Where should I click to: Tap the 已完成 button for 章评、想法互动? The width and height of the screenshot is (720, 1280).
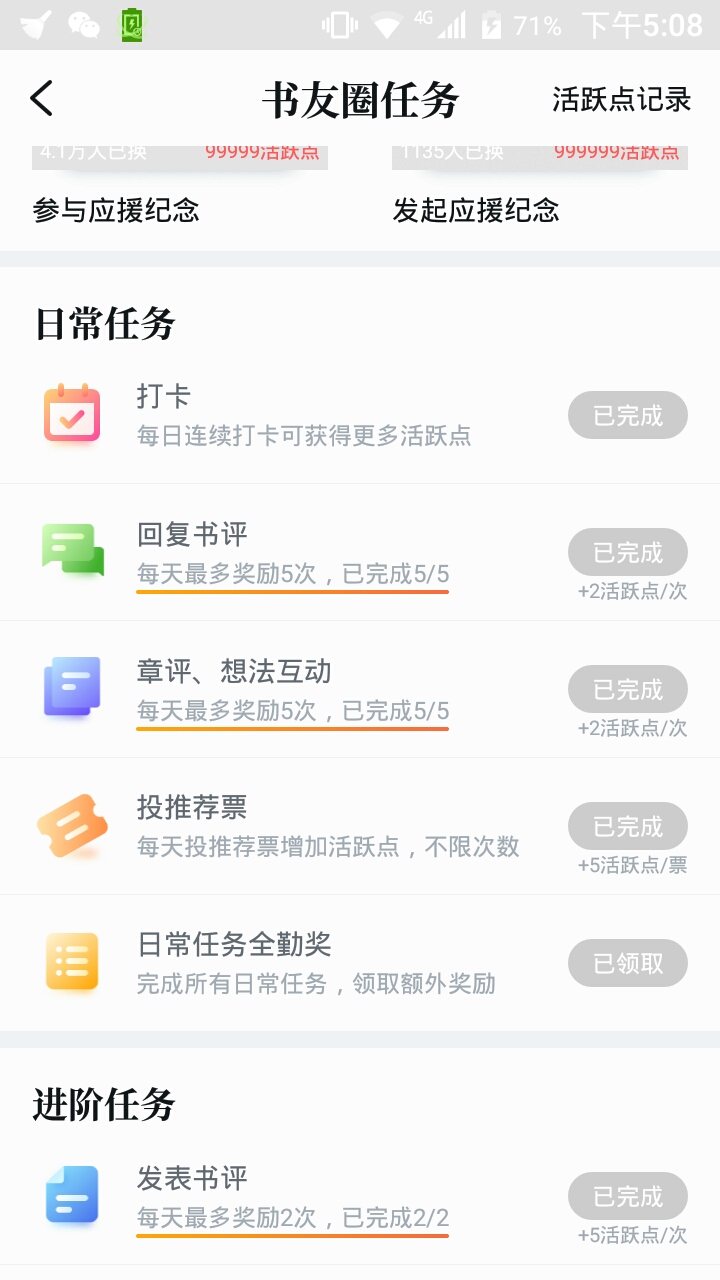click(x=628, y=689)
